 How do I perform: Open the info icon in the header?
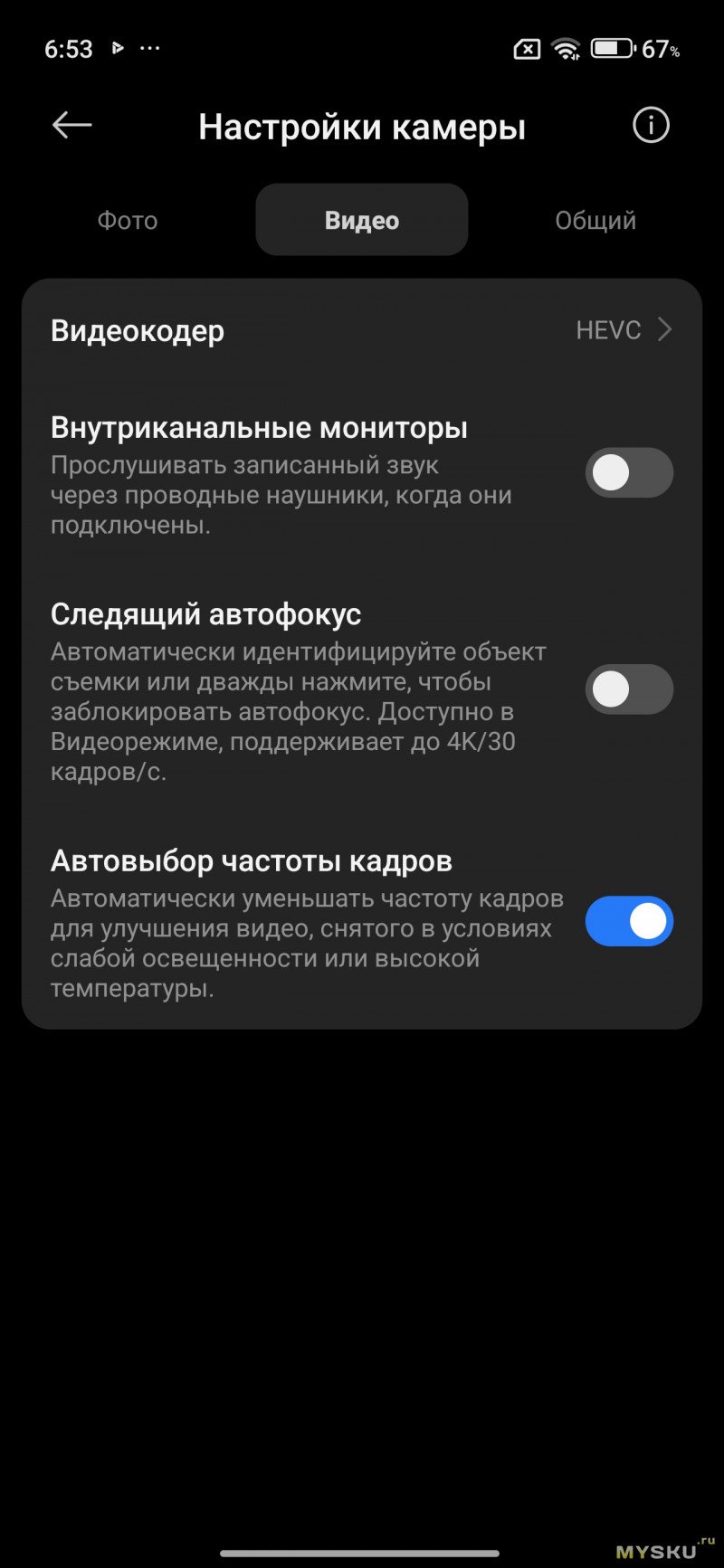pyautogui.click(x=650, y=126)
